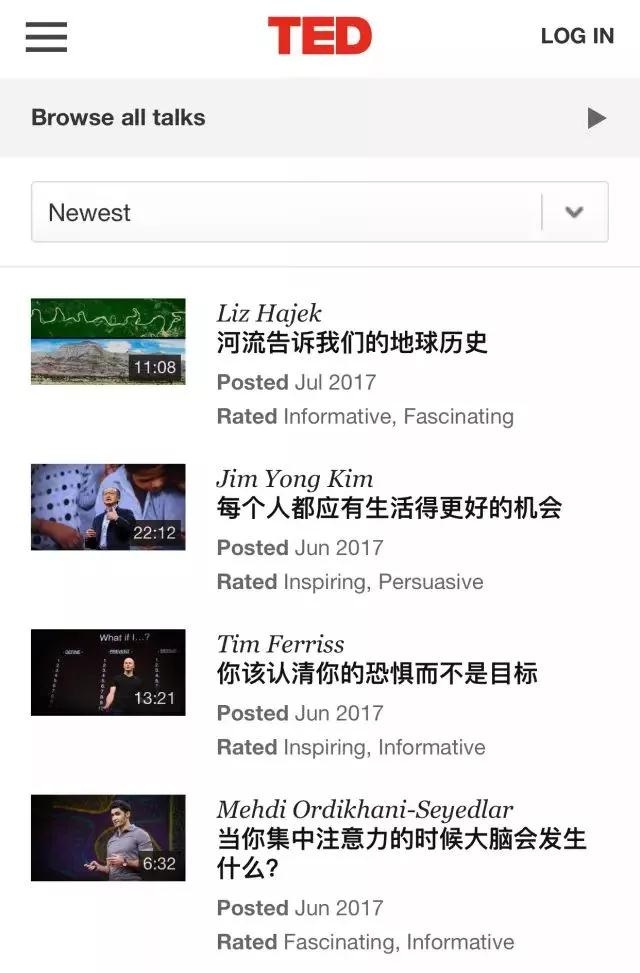The width and height of the screenshot is (640, 973).
Task: Open the hamburger menu
Action: (x=46, y=37)
